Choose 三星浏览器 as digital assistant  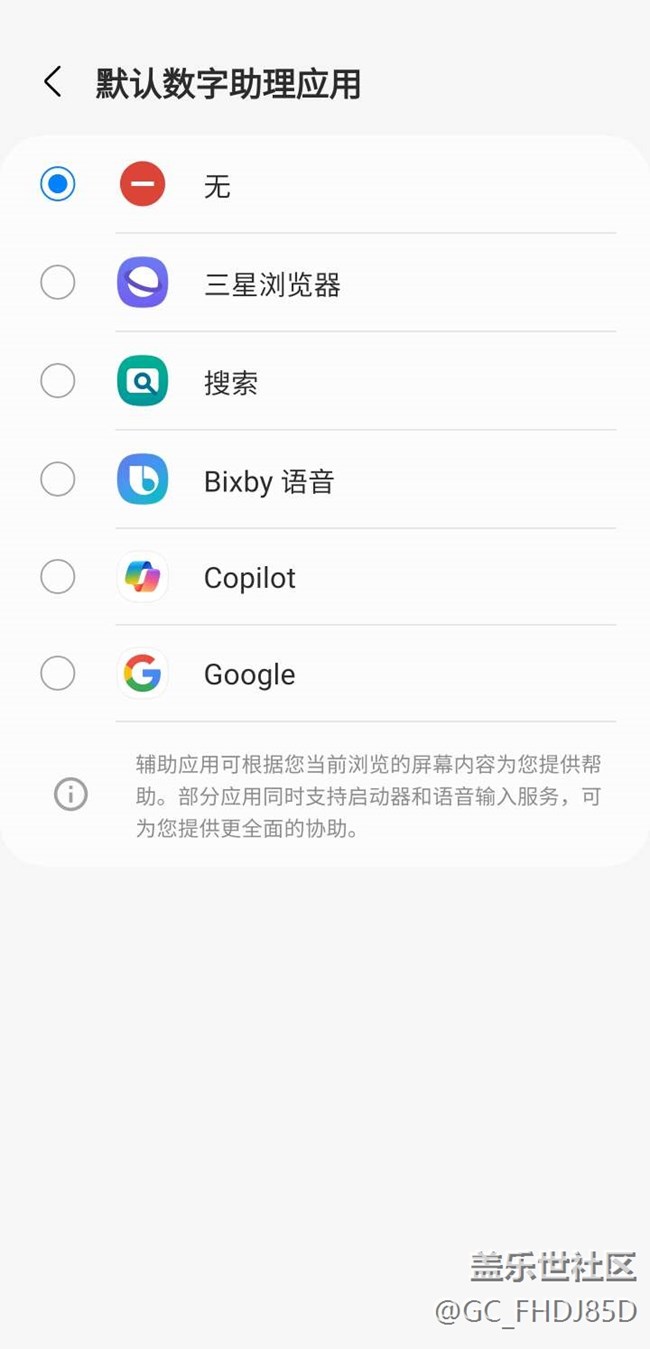pos(58,283)
